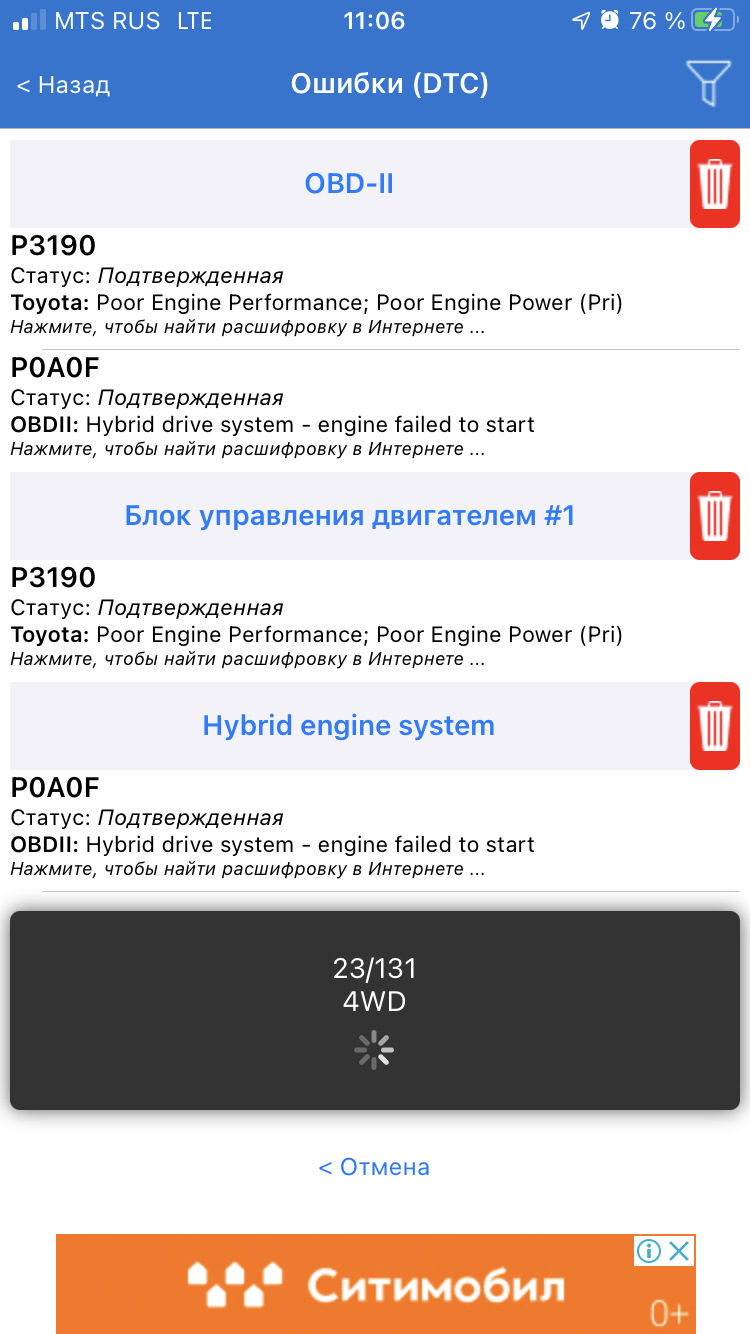Open the Ситимобил ad banner

pyautogui.click(x=375, y=1285)
